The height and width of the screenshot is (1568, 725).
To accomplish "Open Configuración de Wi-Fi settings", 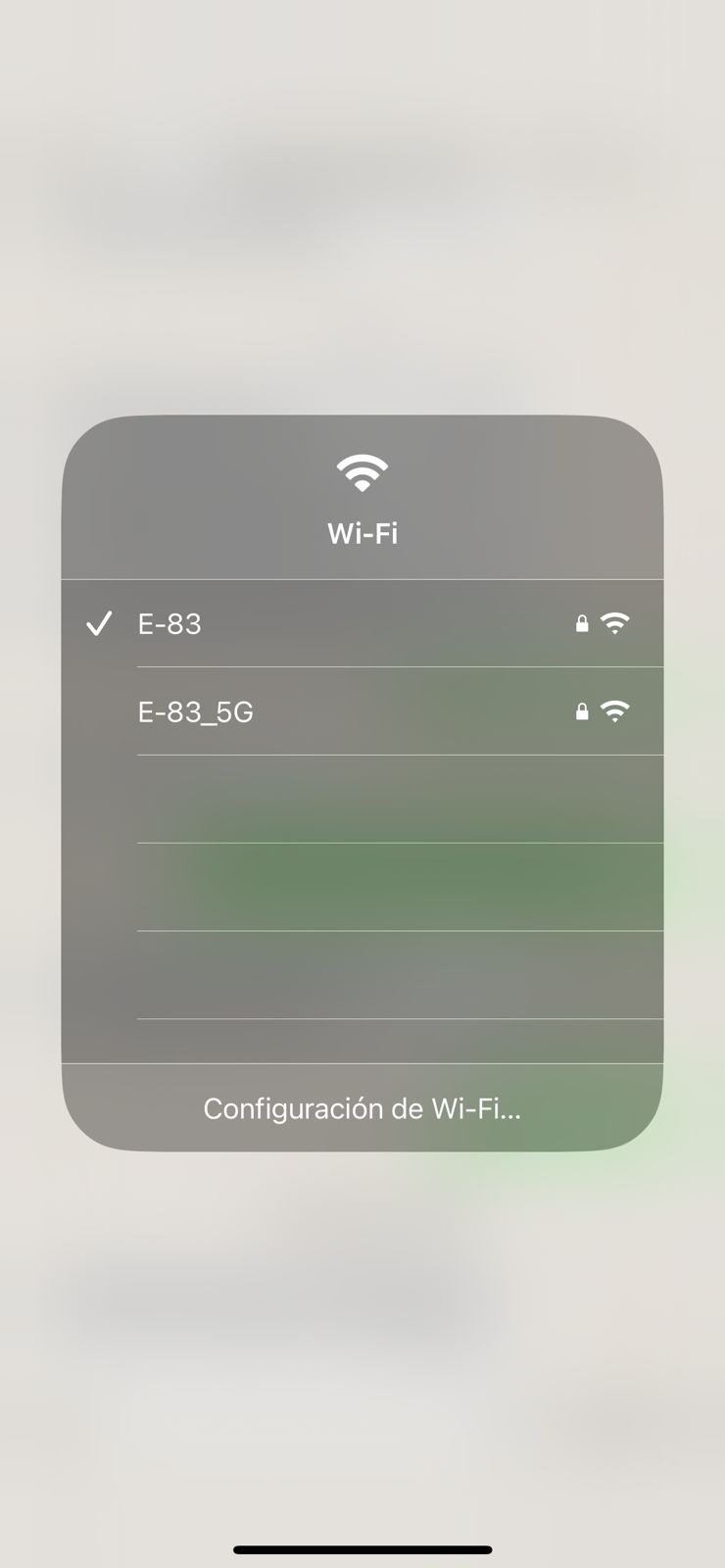I will [362, 1108].
